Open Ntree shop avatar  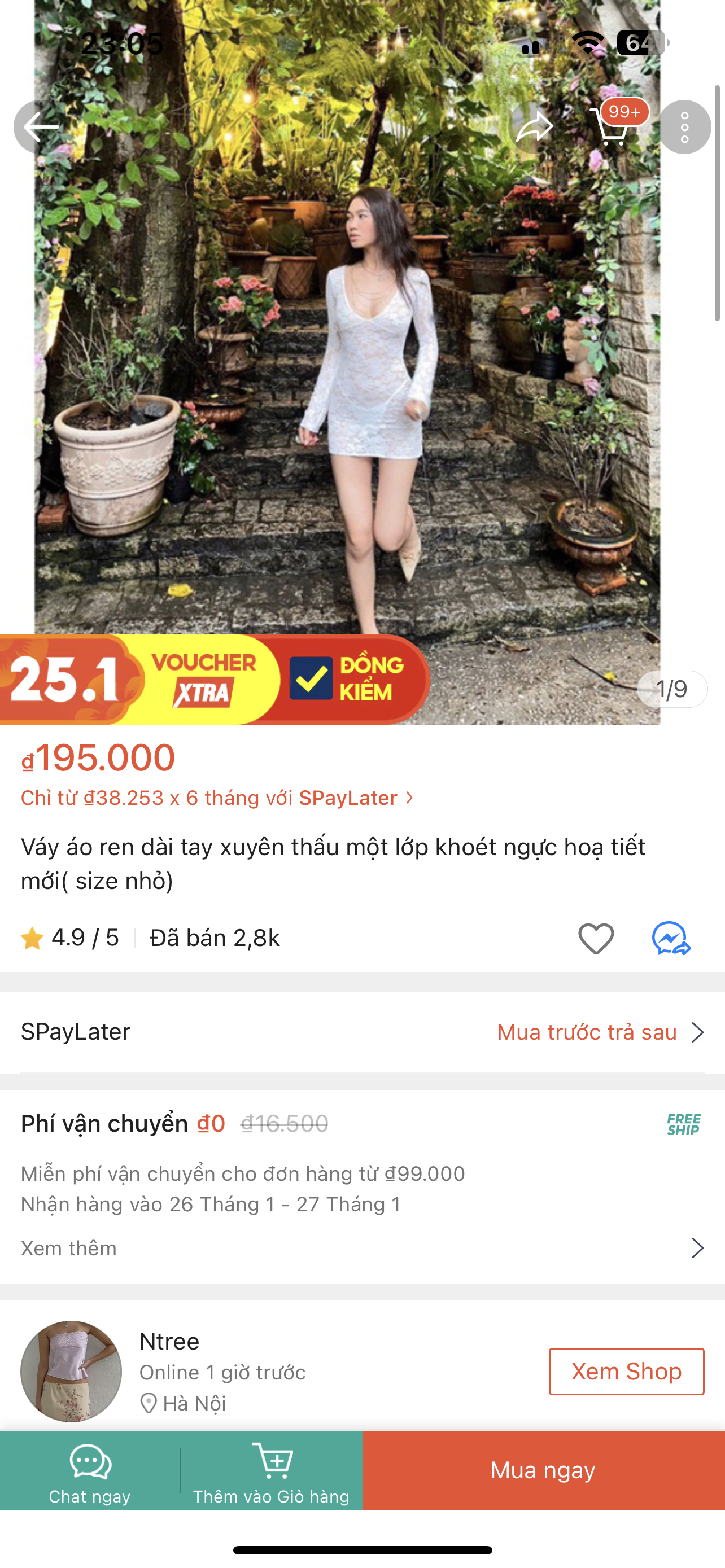click(x=71, y=1371)
